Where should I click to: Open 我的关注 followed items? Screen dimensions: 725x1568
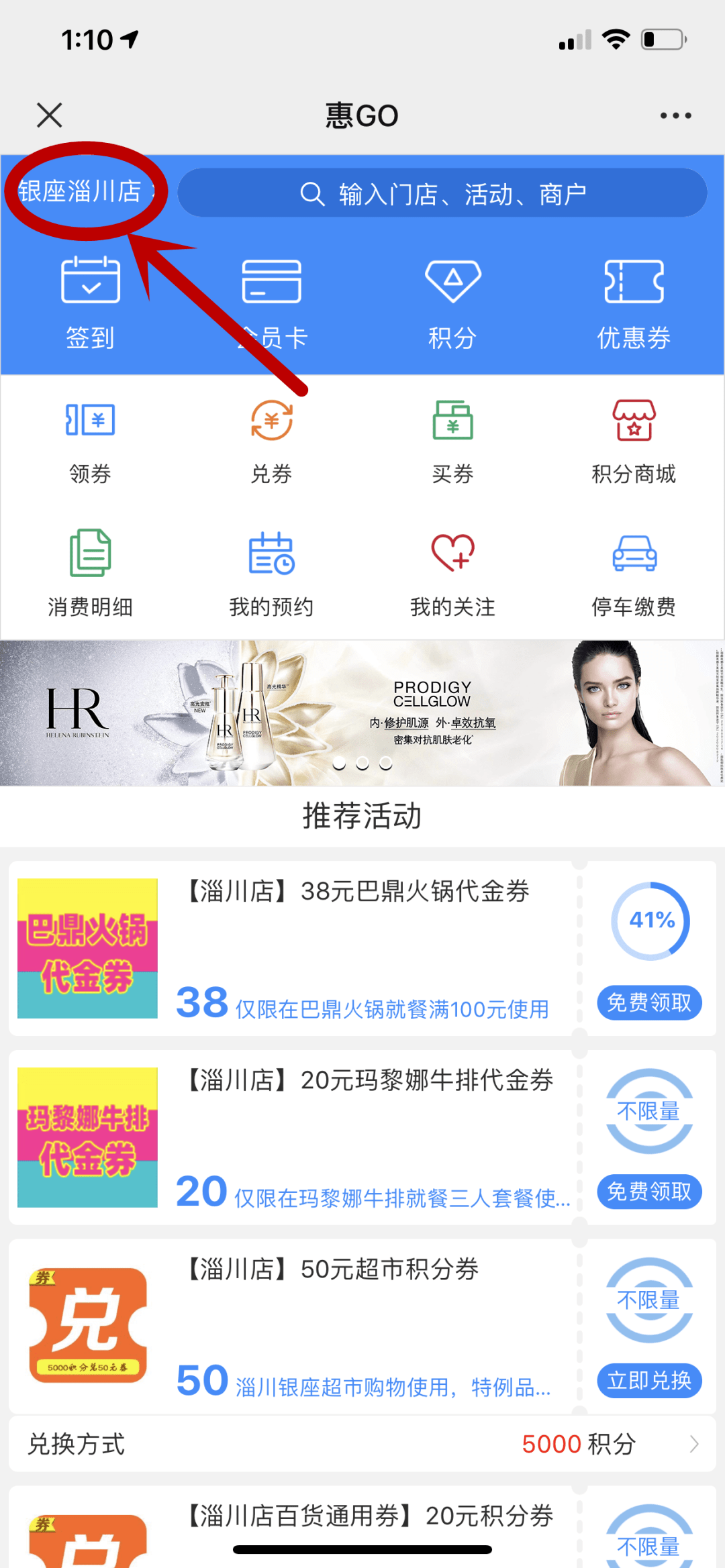453,572
